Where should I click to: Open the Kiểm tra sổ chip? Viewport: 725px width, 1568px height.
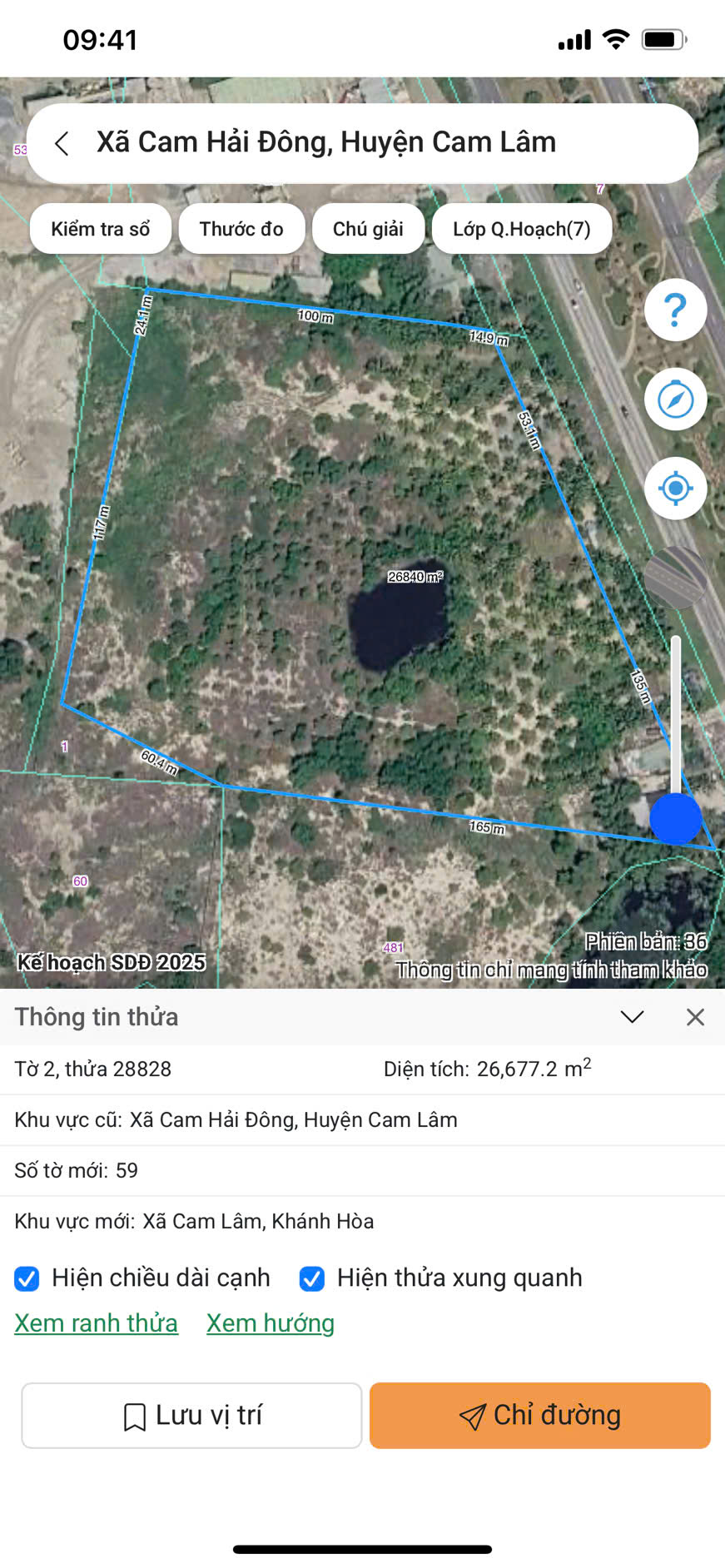pos(101,229)
